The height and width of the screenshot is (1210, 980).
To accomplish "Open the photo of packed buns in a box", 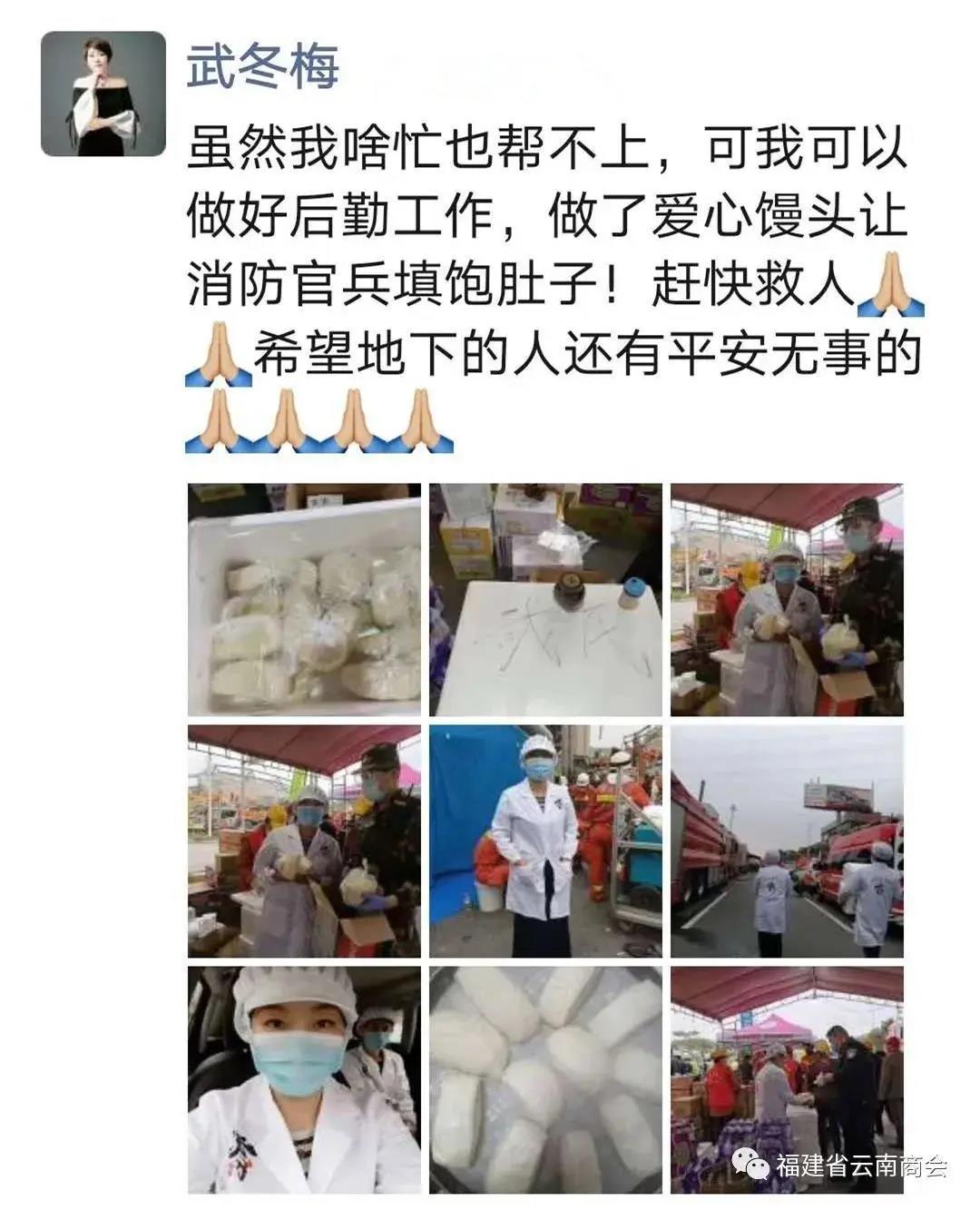I will point(304,600).
